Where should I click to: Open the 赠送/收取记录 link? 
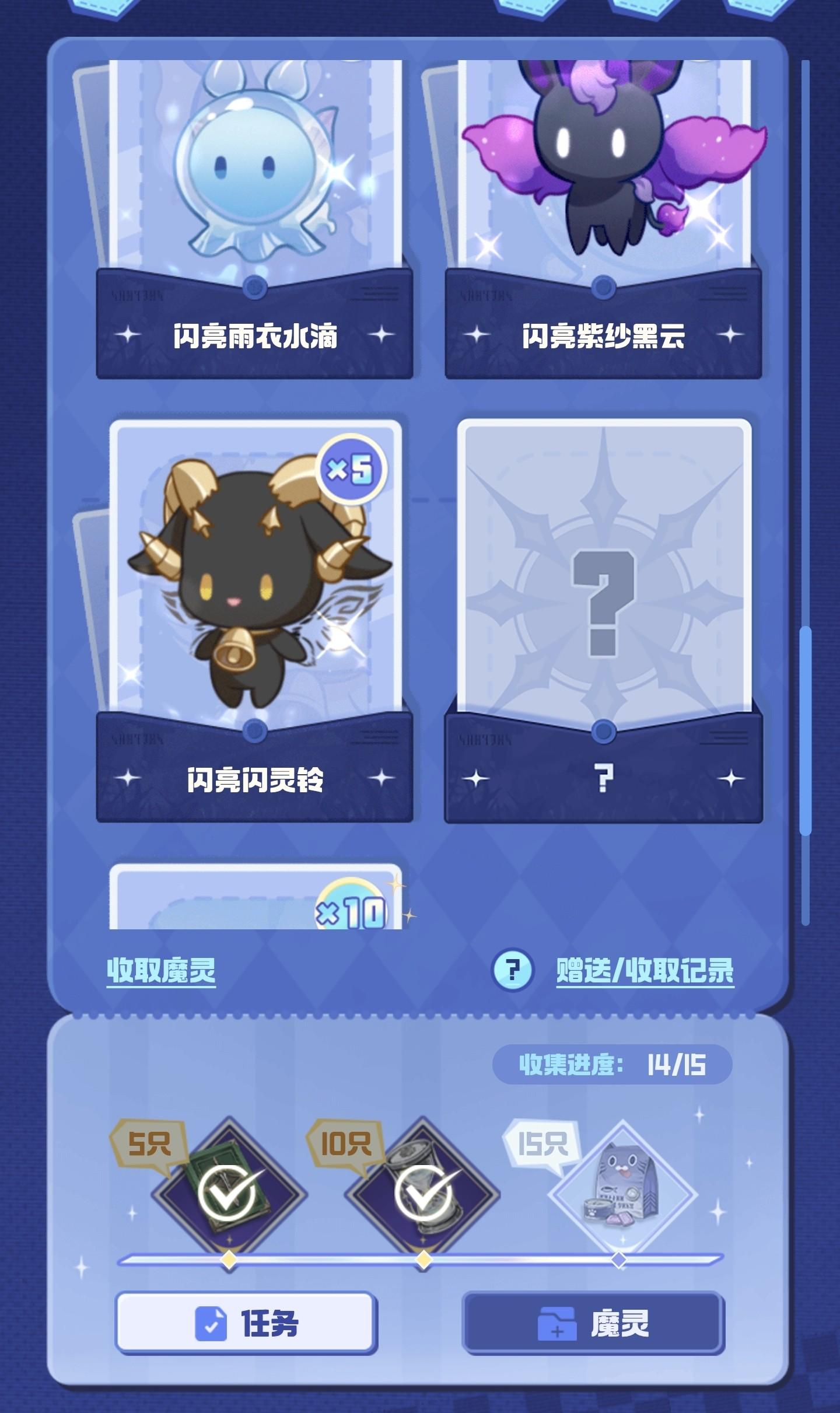point(645,970)
